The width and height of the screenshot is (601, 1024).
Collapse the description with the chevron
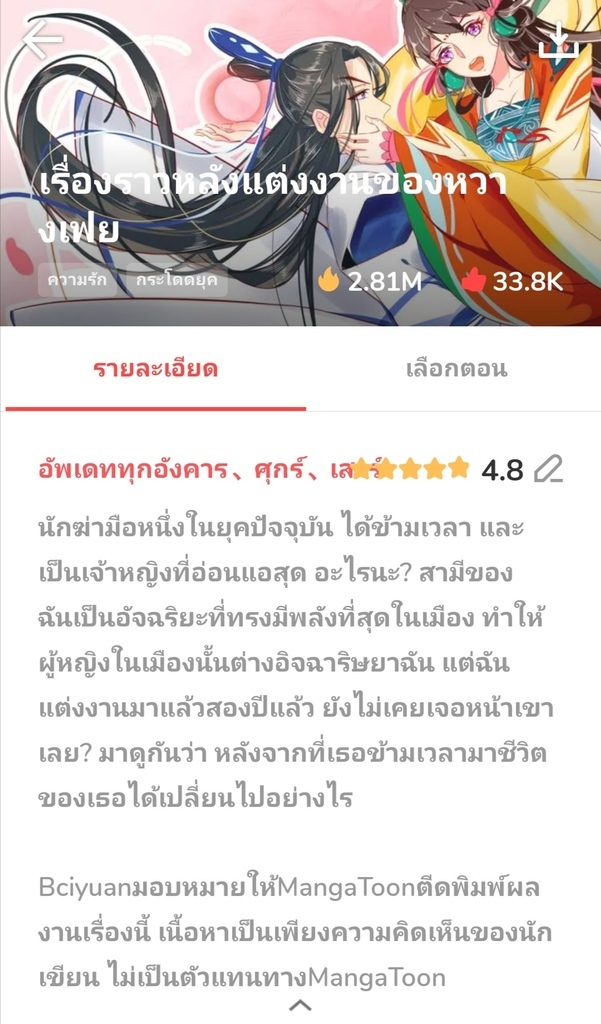tap(300, 1005)
